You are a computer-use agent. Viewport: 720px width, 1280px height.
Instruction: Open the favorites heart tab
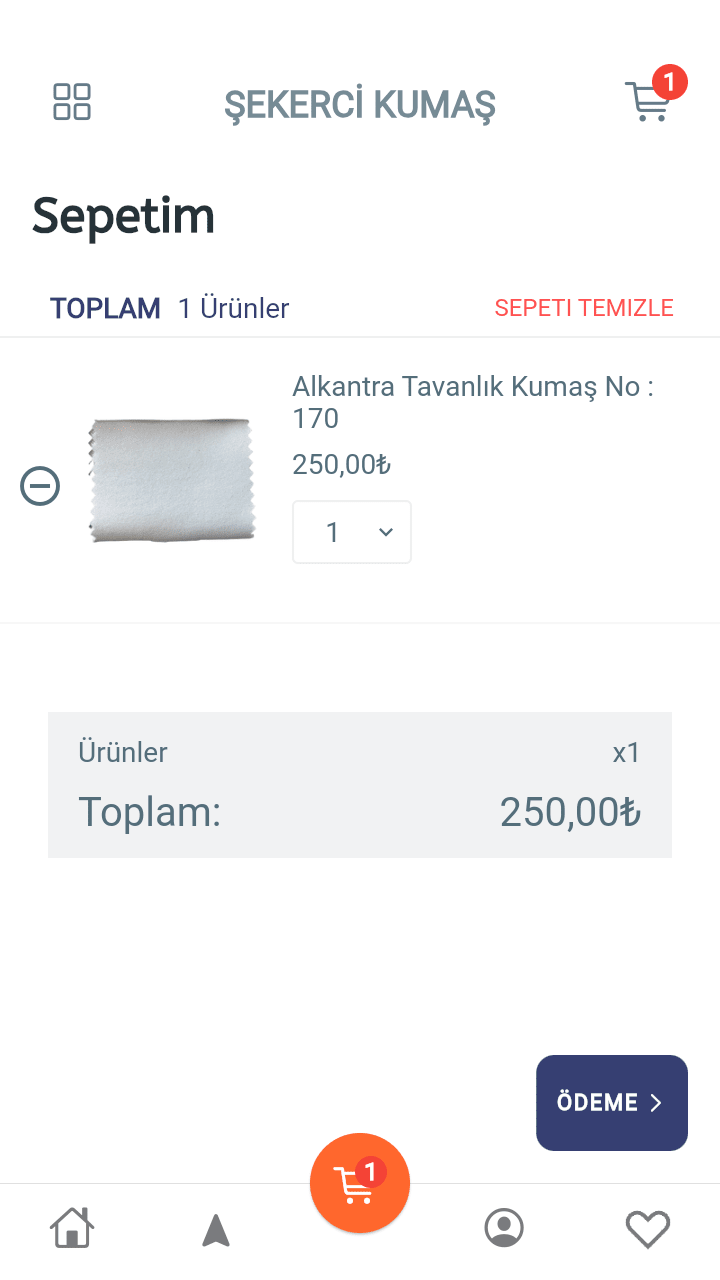pyautogui.click(x=647, y=1229)
